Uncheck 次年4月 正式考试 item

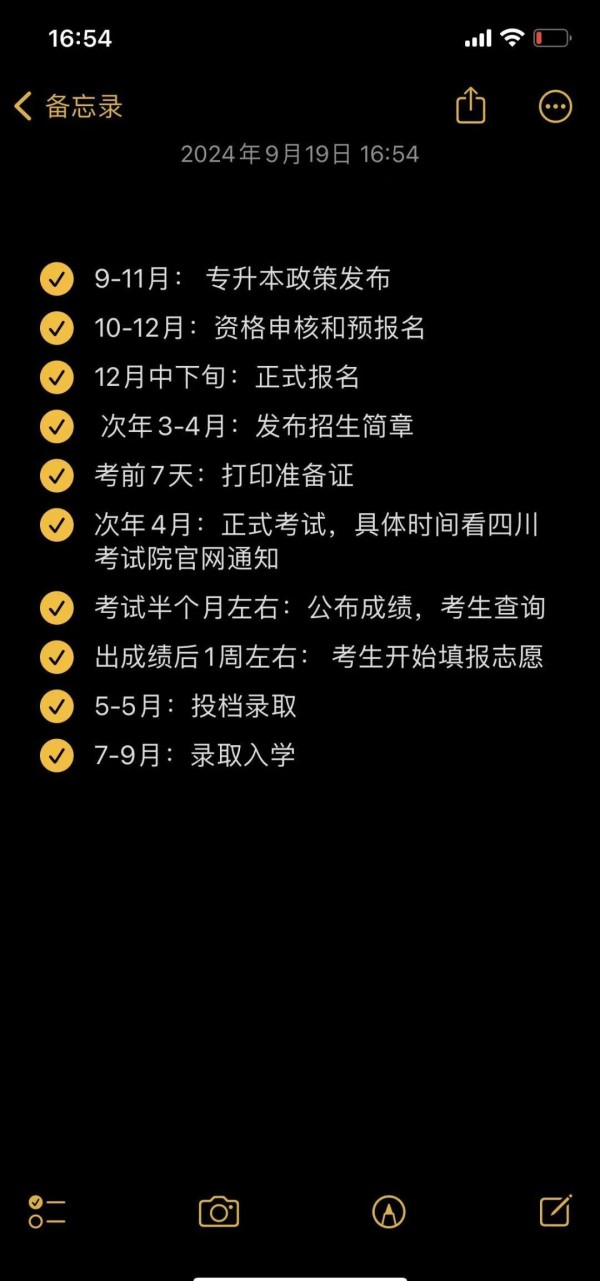pos(56,524)
